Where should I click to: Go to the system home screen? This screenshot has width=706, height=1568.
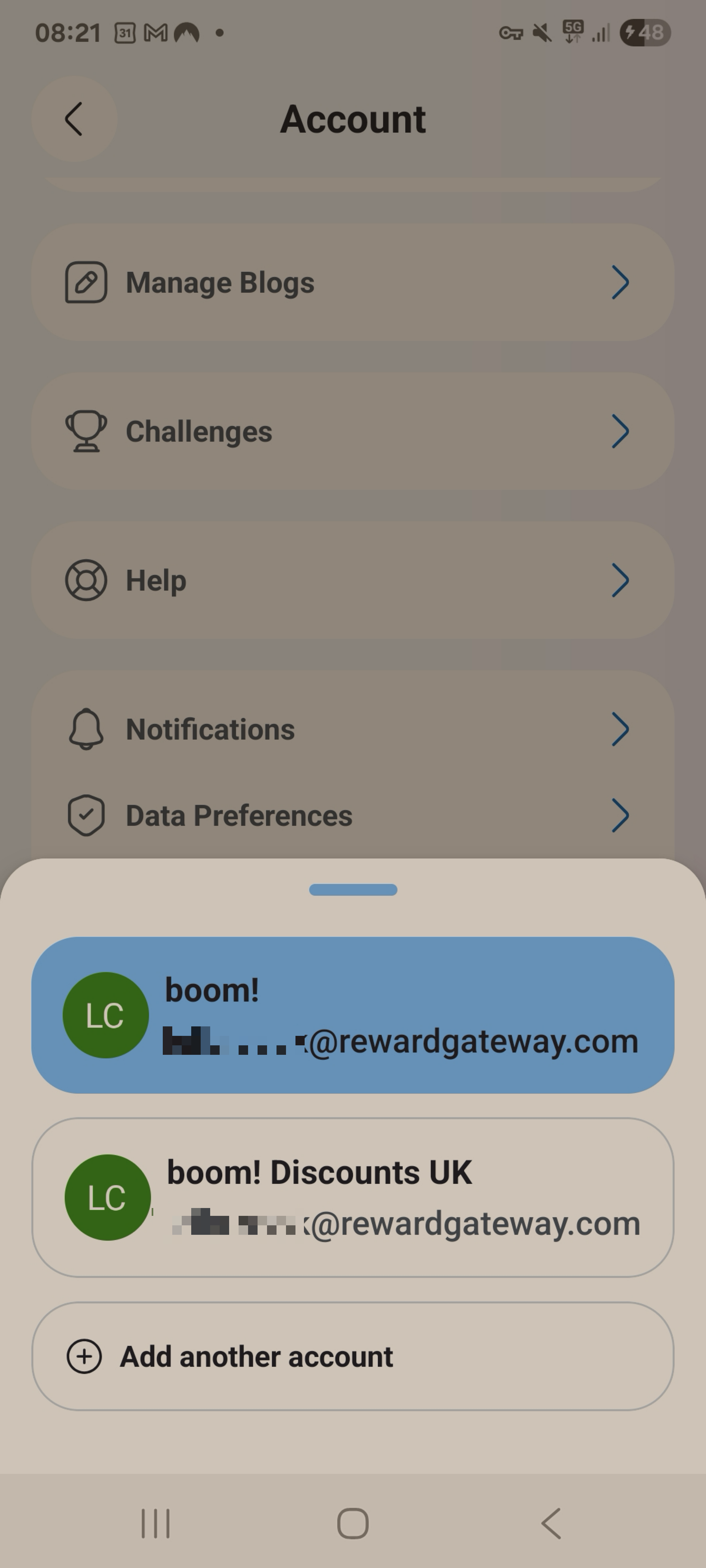coord(353,1524)
